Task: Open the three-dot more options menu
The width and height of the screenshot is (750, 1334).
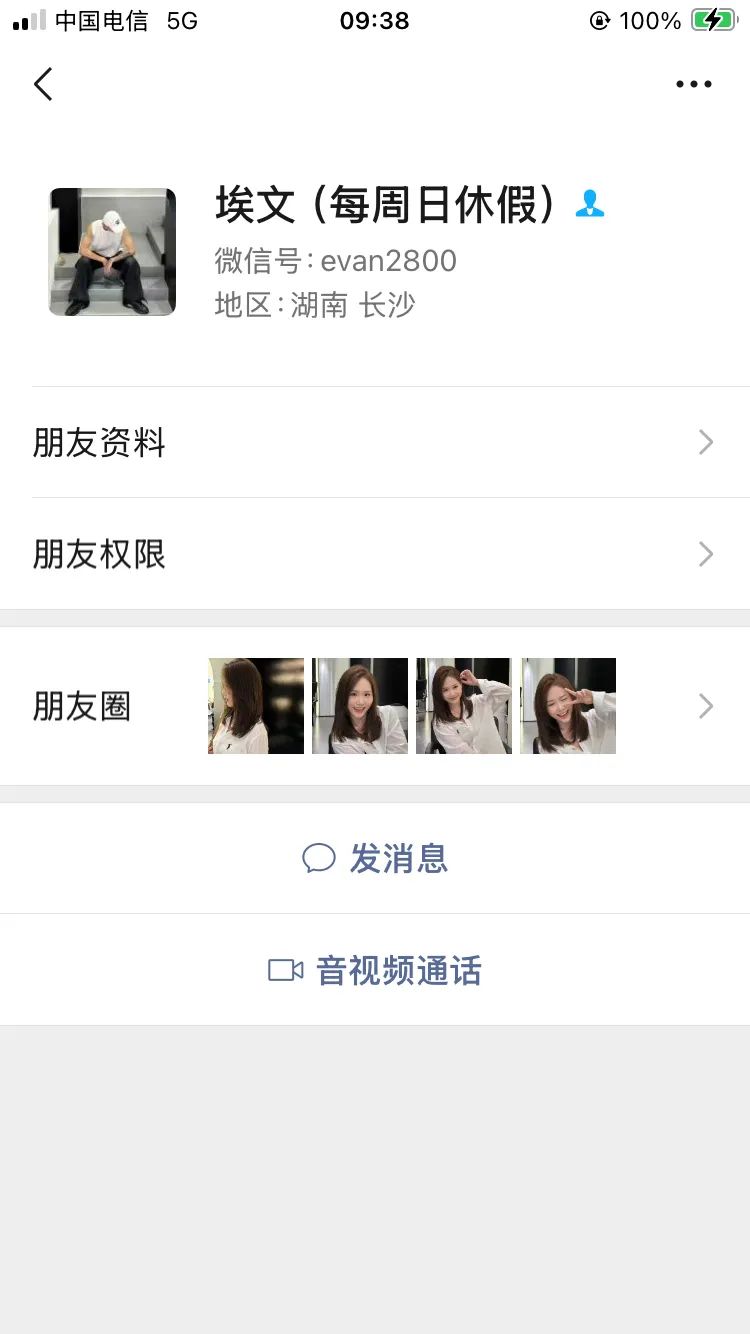Action: (693, 85)
